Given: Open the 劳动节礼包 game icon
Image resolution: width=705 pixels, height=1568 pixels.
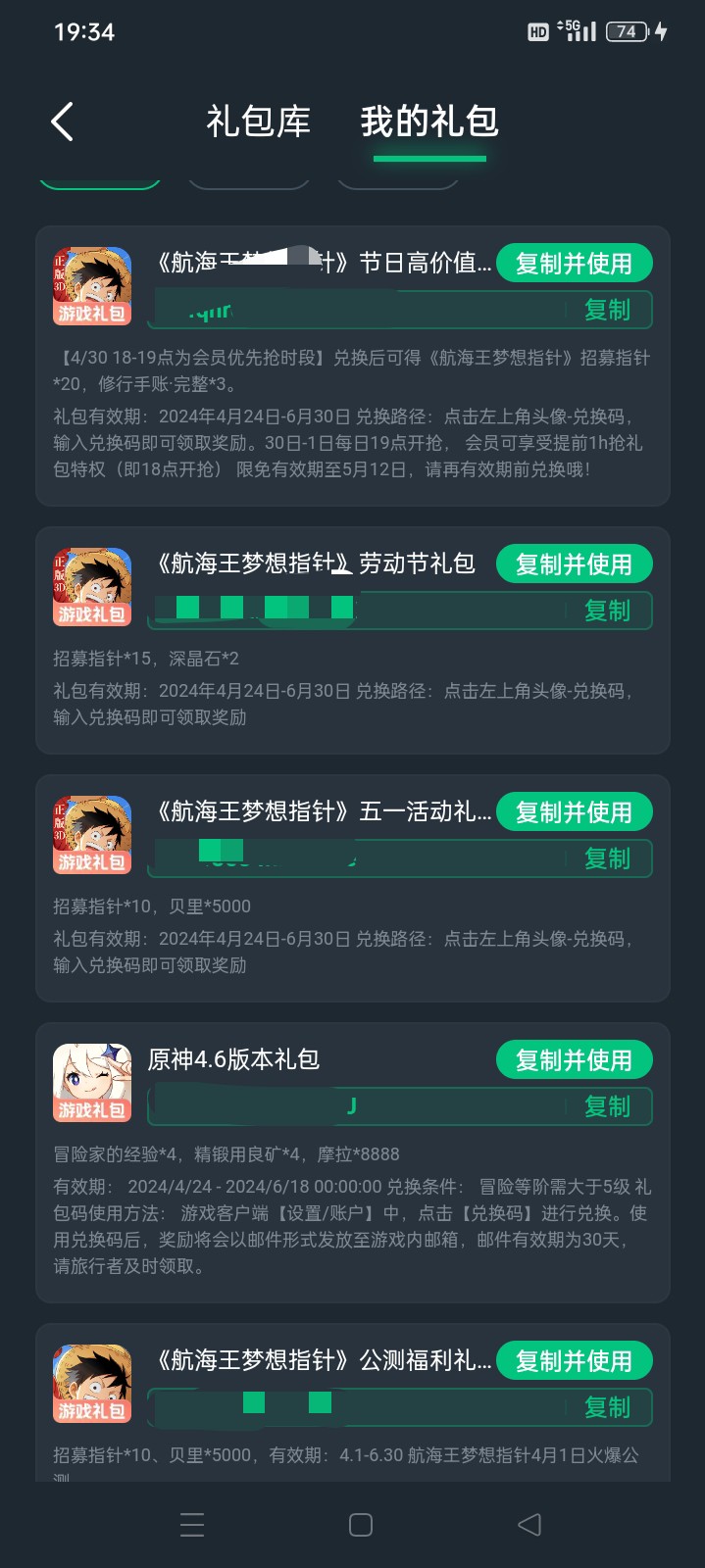Looking at the screenshot, I should click(x=92, y=587).
